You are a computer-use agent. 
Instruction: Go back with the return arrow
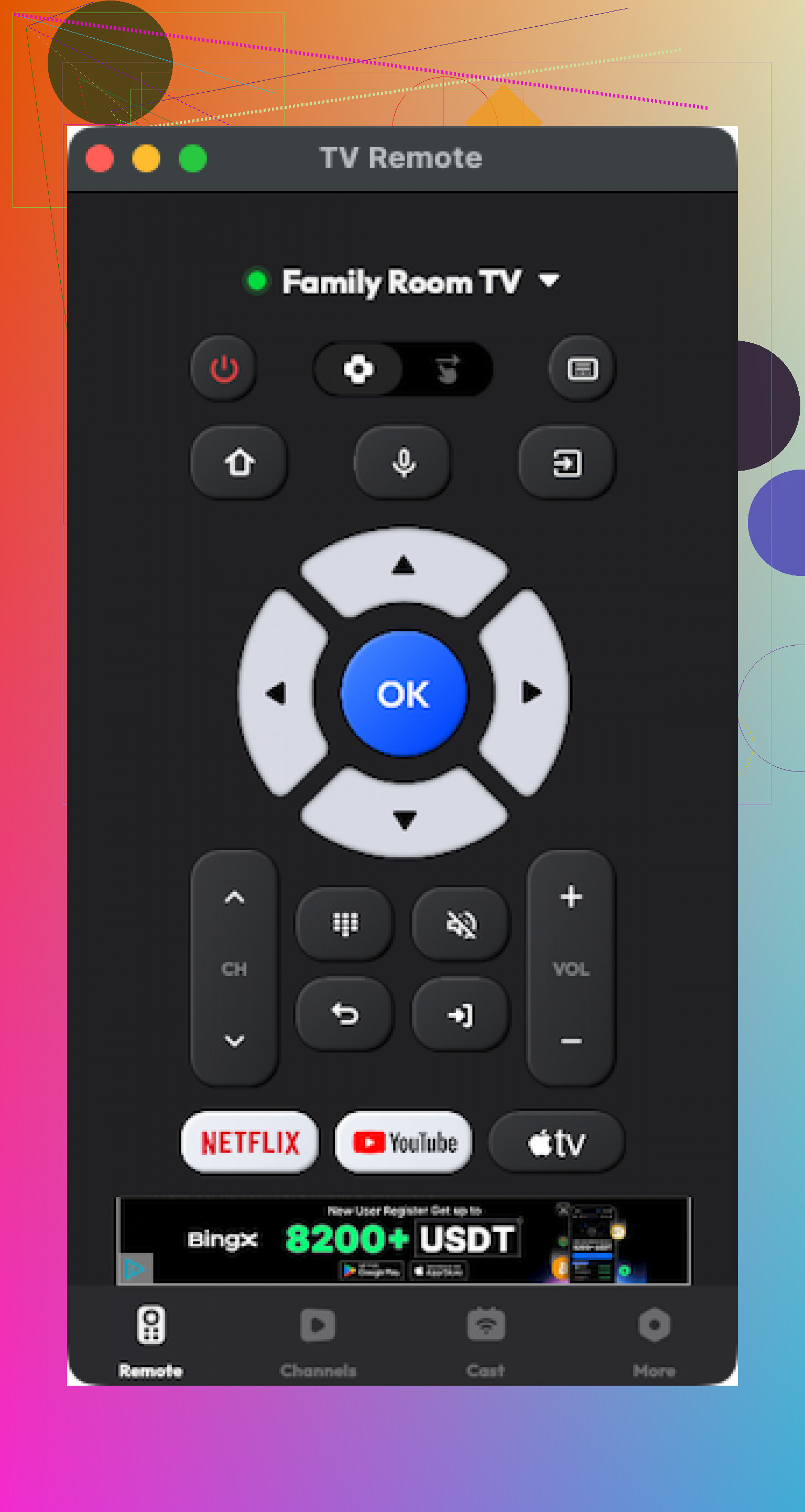[x=345, y=1014]
